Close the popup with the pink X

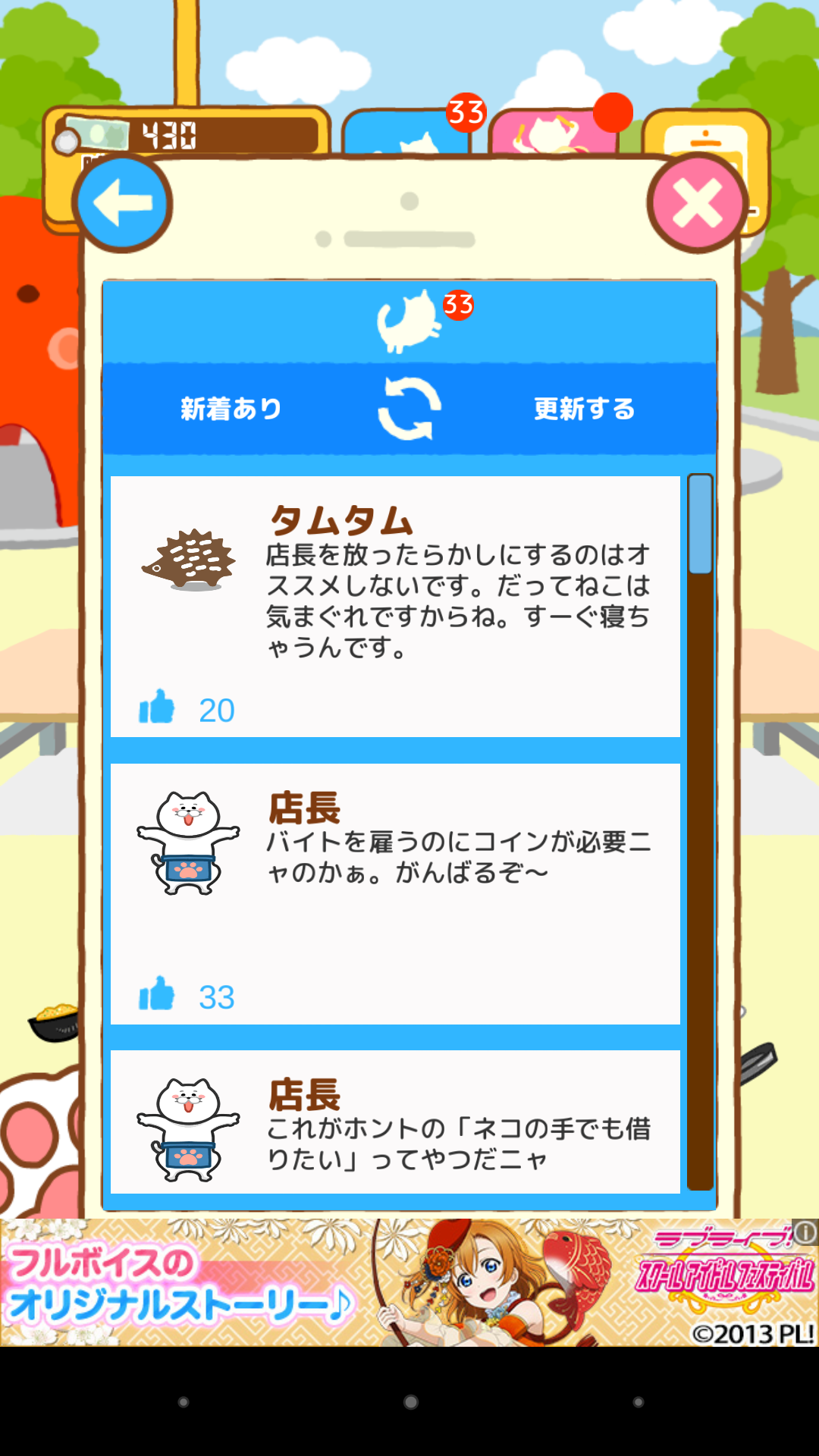[697, 203]
